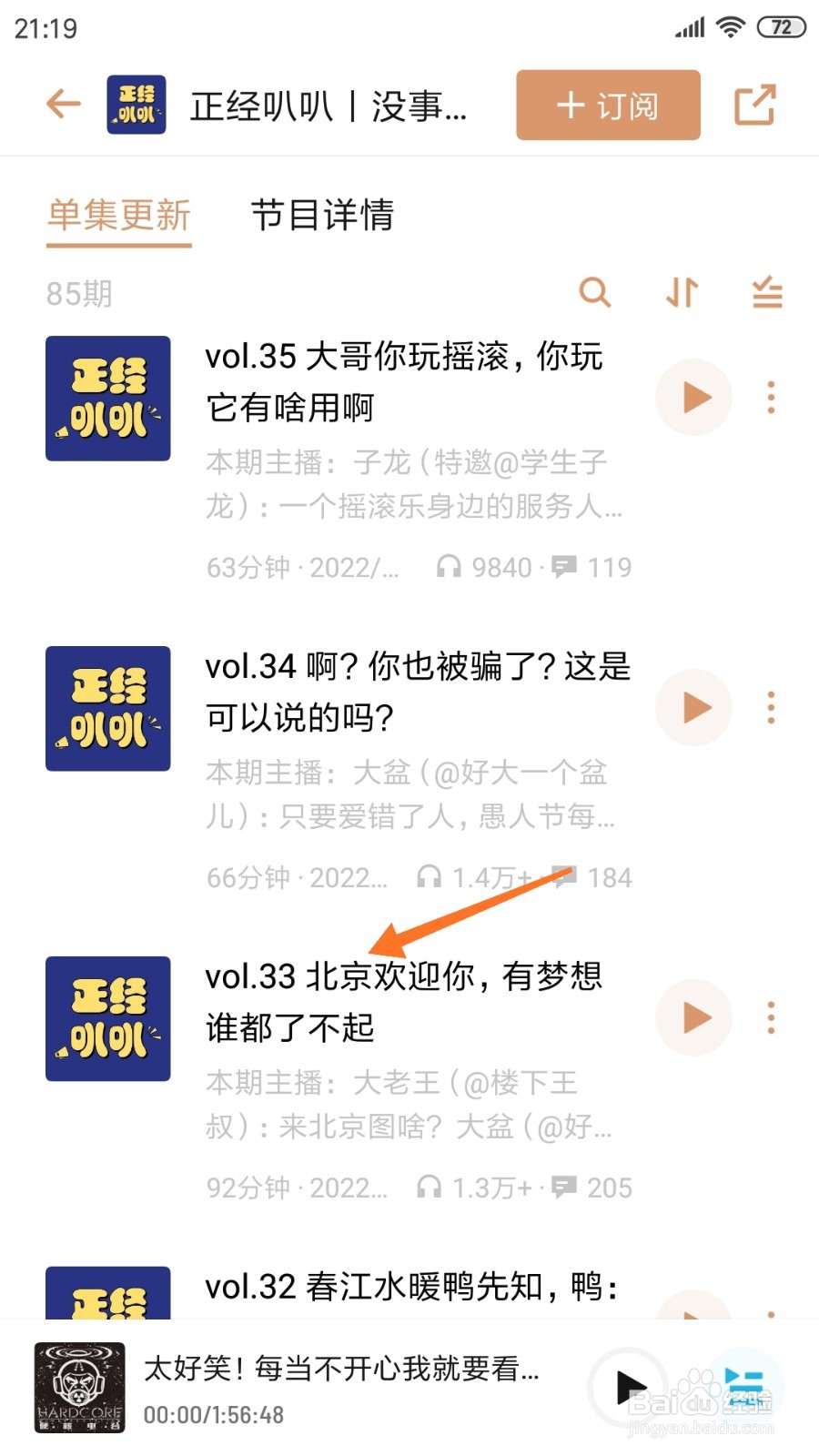
Task: Click the sort order icon
Action: (680, 293)
